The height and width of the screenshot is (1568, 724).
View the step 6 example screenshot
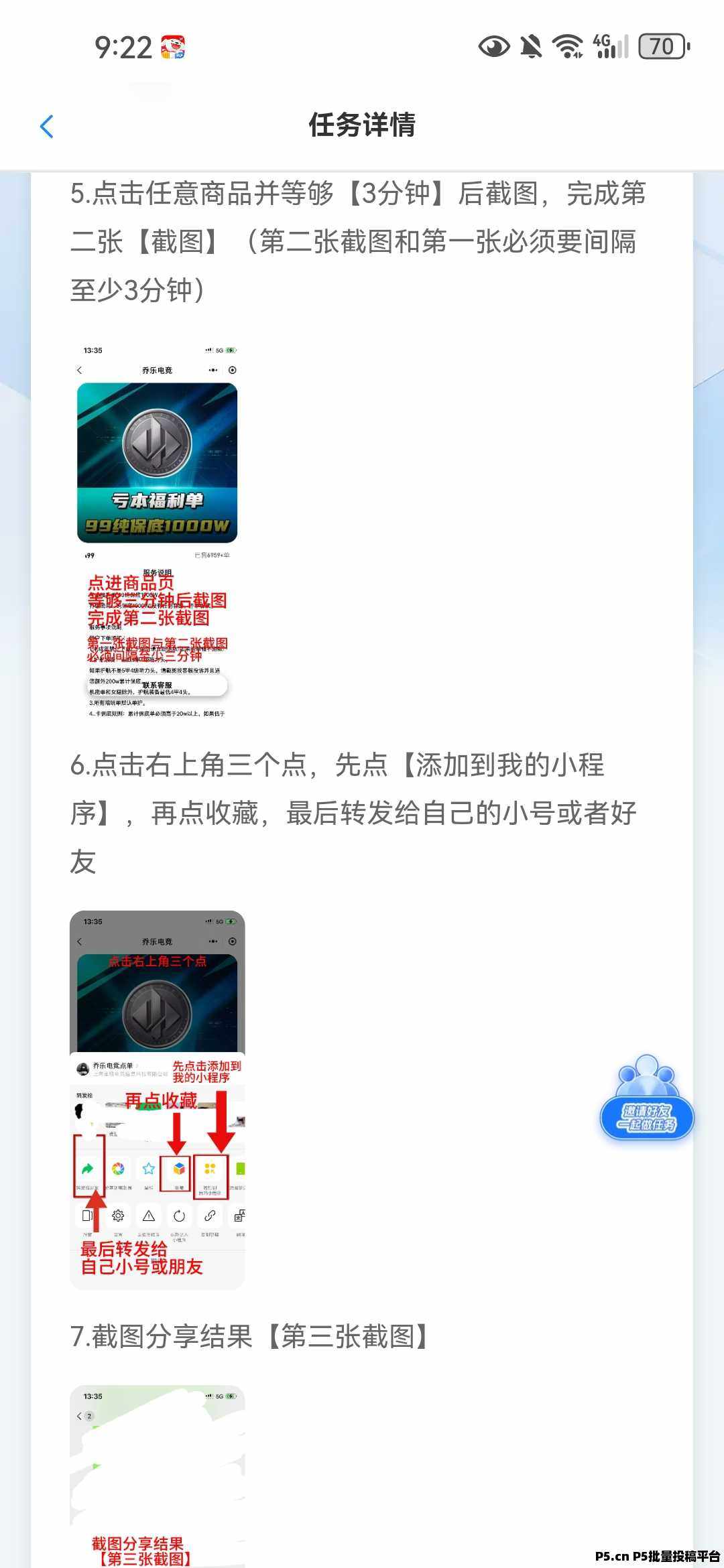(157, 1100)
